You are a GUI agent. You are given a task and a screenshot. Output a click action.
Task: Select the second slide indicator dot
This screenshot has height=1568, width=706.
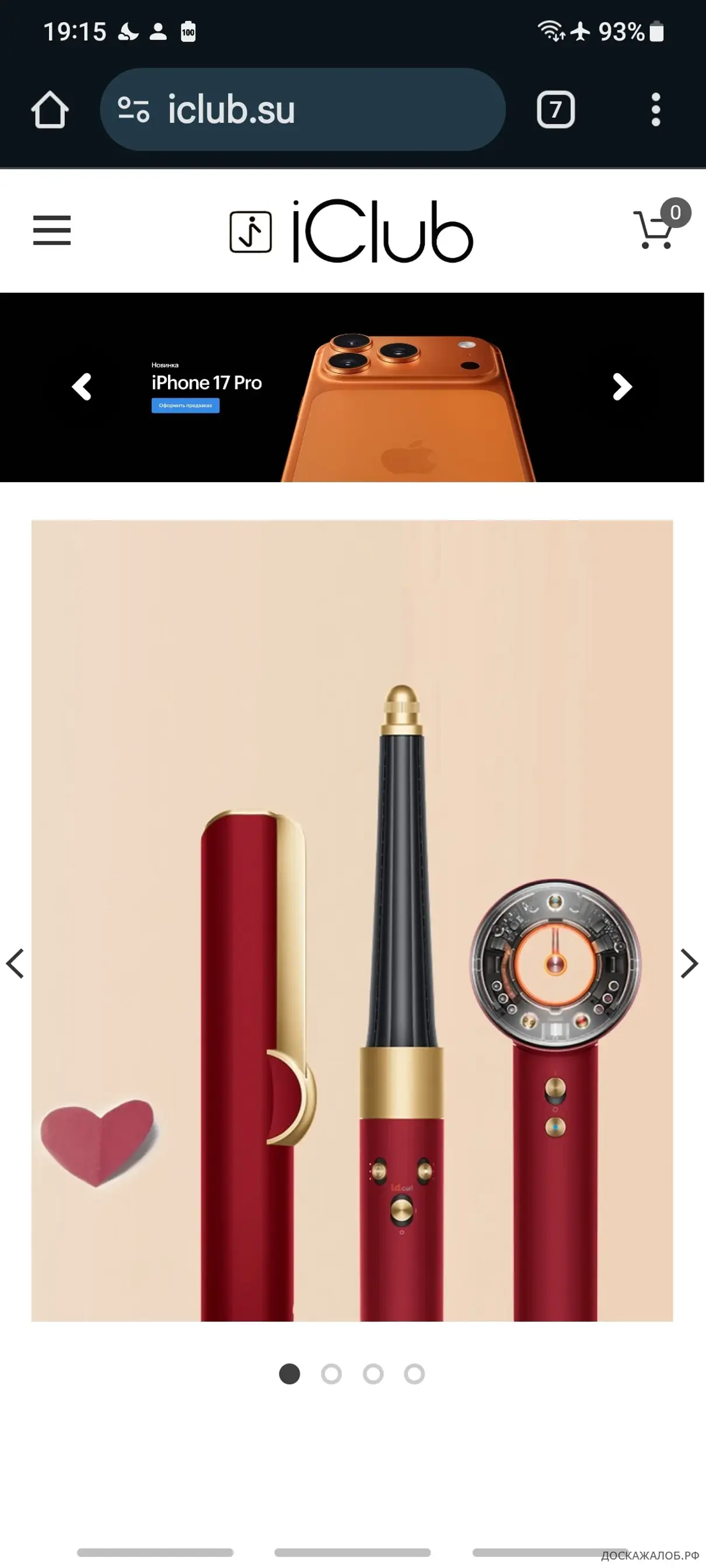[331, 1373]
